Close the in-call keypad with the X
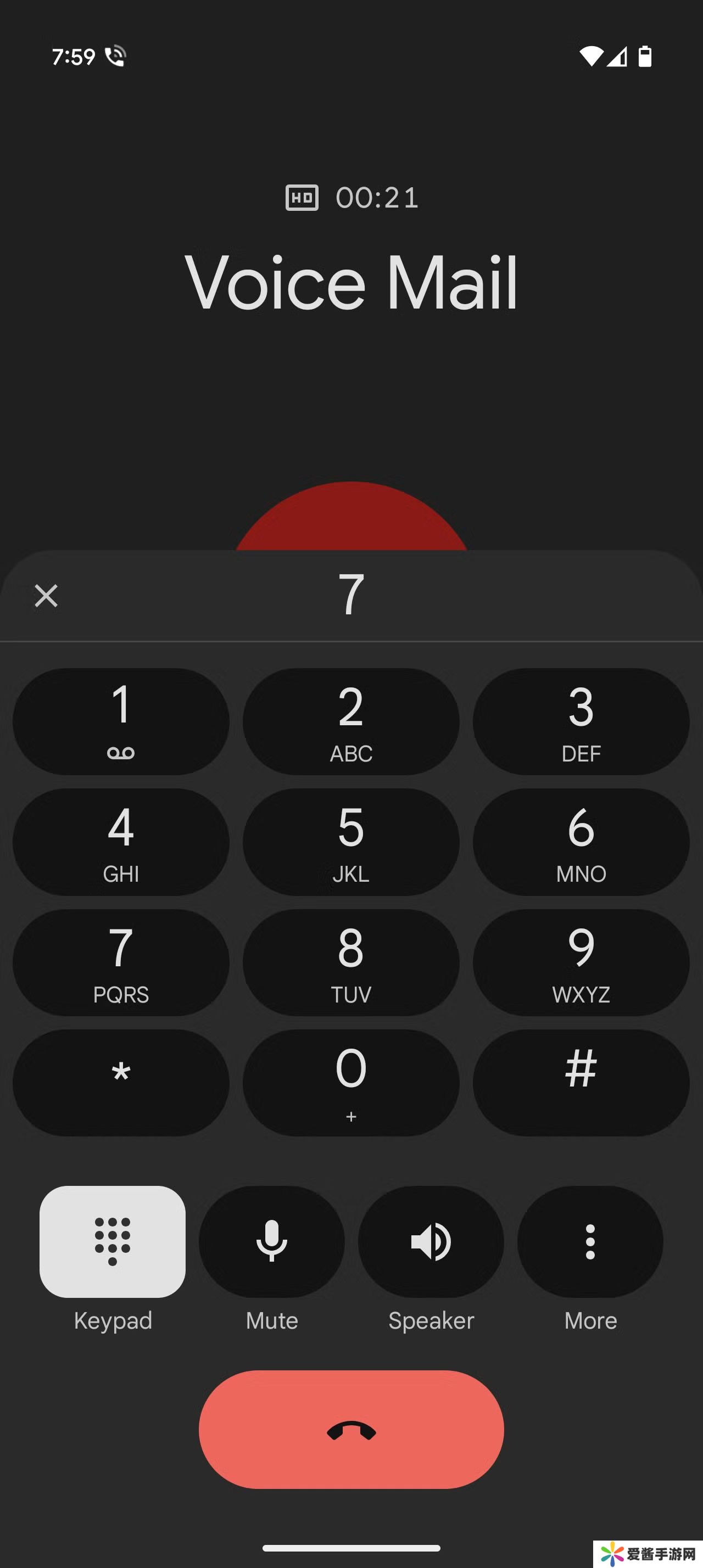The image size is (703, 1568). click(x=46, y=595)
